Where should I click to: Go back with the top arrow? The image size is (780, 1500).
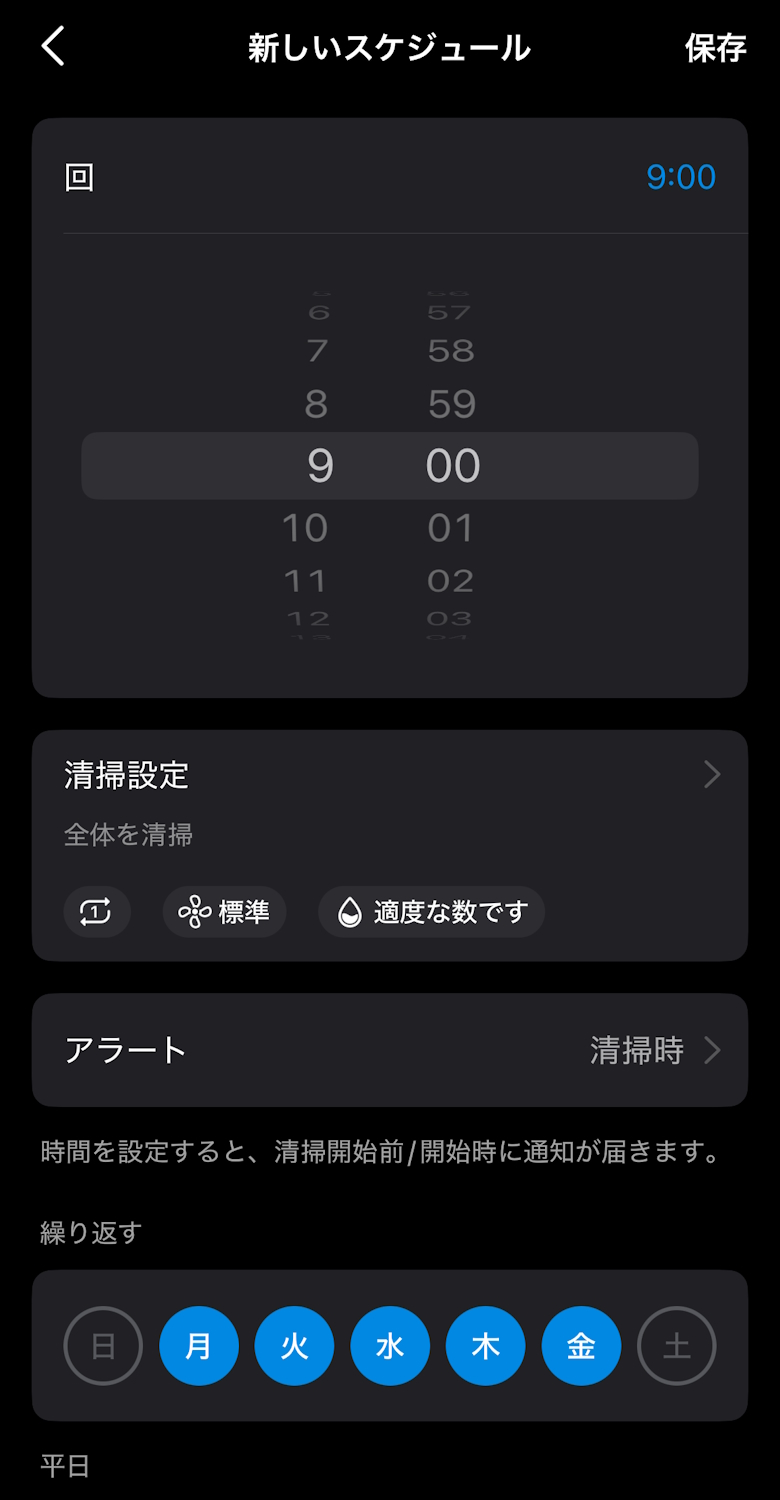click(53, 47)
